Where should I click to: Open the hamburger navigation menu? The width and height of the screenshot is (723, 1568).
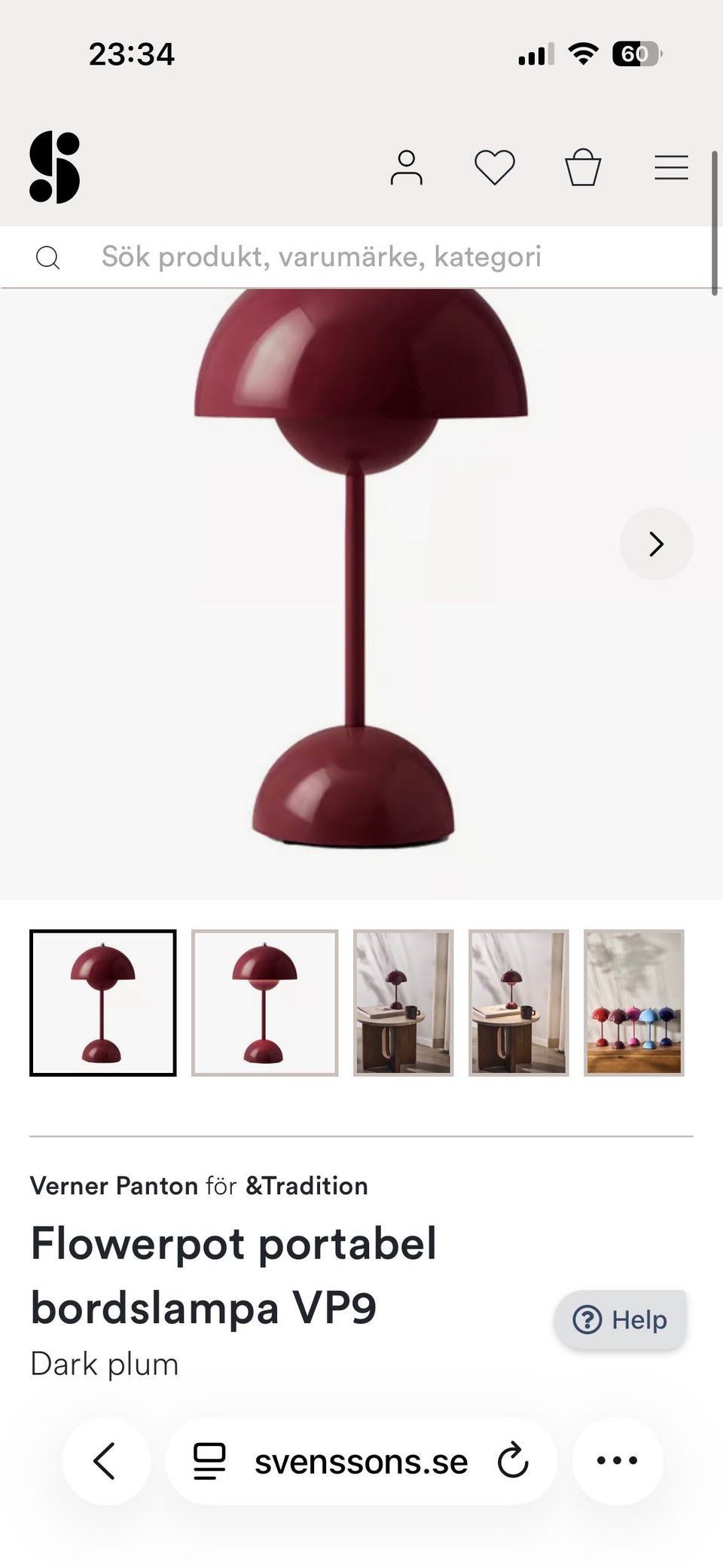[x=670, y=167]
